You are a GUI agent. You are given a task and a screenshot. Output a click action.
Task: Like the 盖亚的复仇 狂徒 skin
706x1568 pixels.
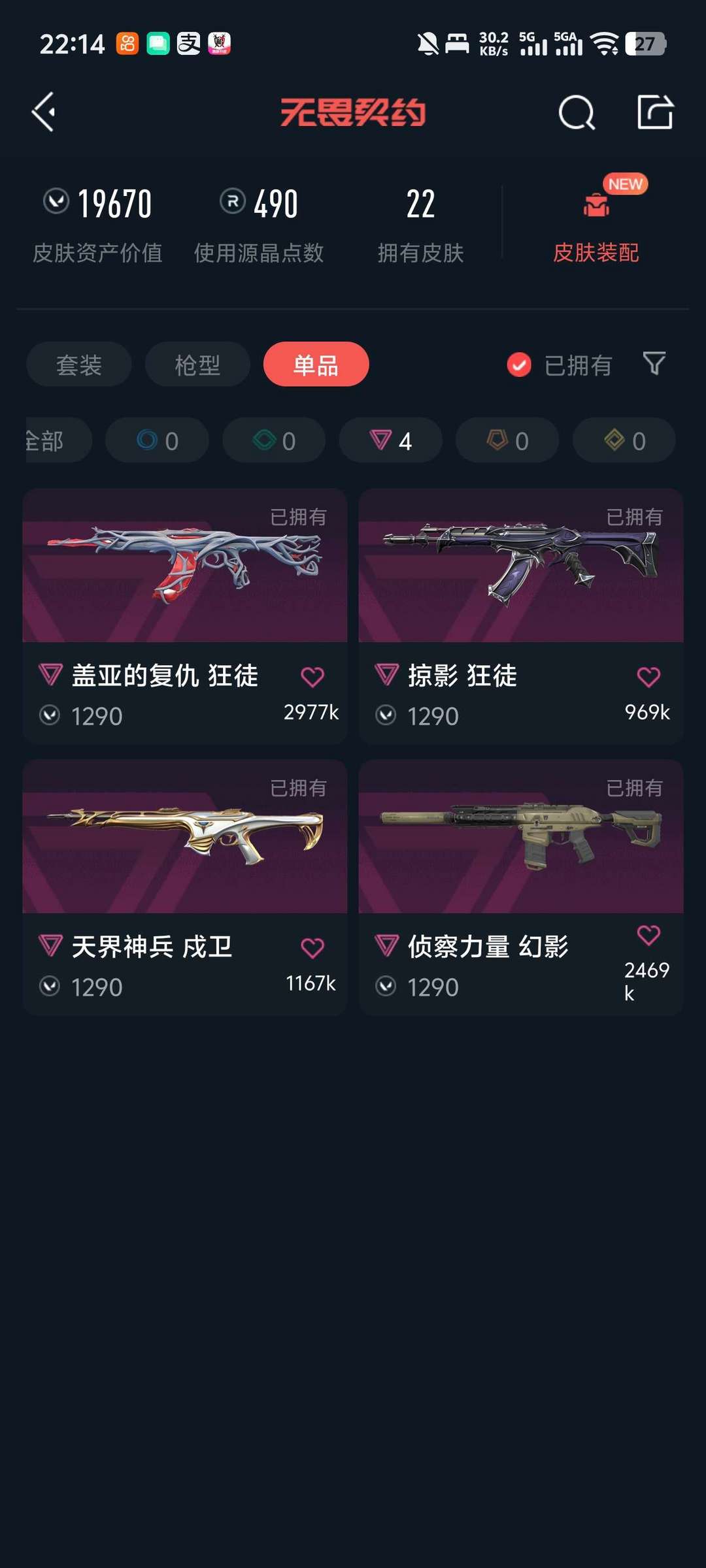pyautogui.click(x=312, y=677)
